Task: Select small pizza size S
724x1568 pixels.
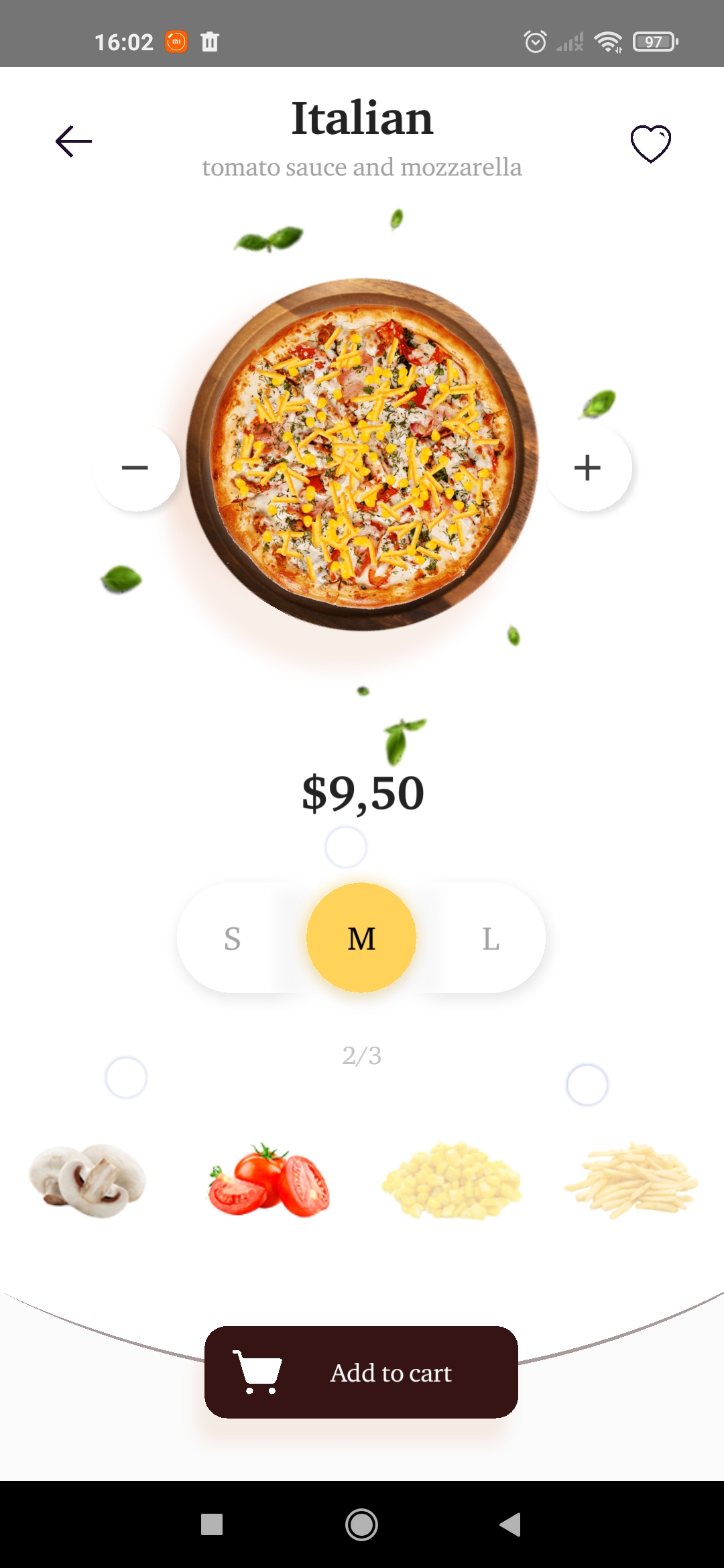Action: tap(232, 938)
